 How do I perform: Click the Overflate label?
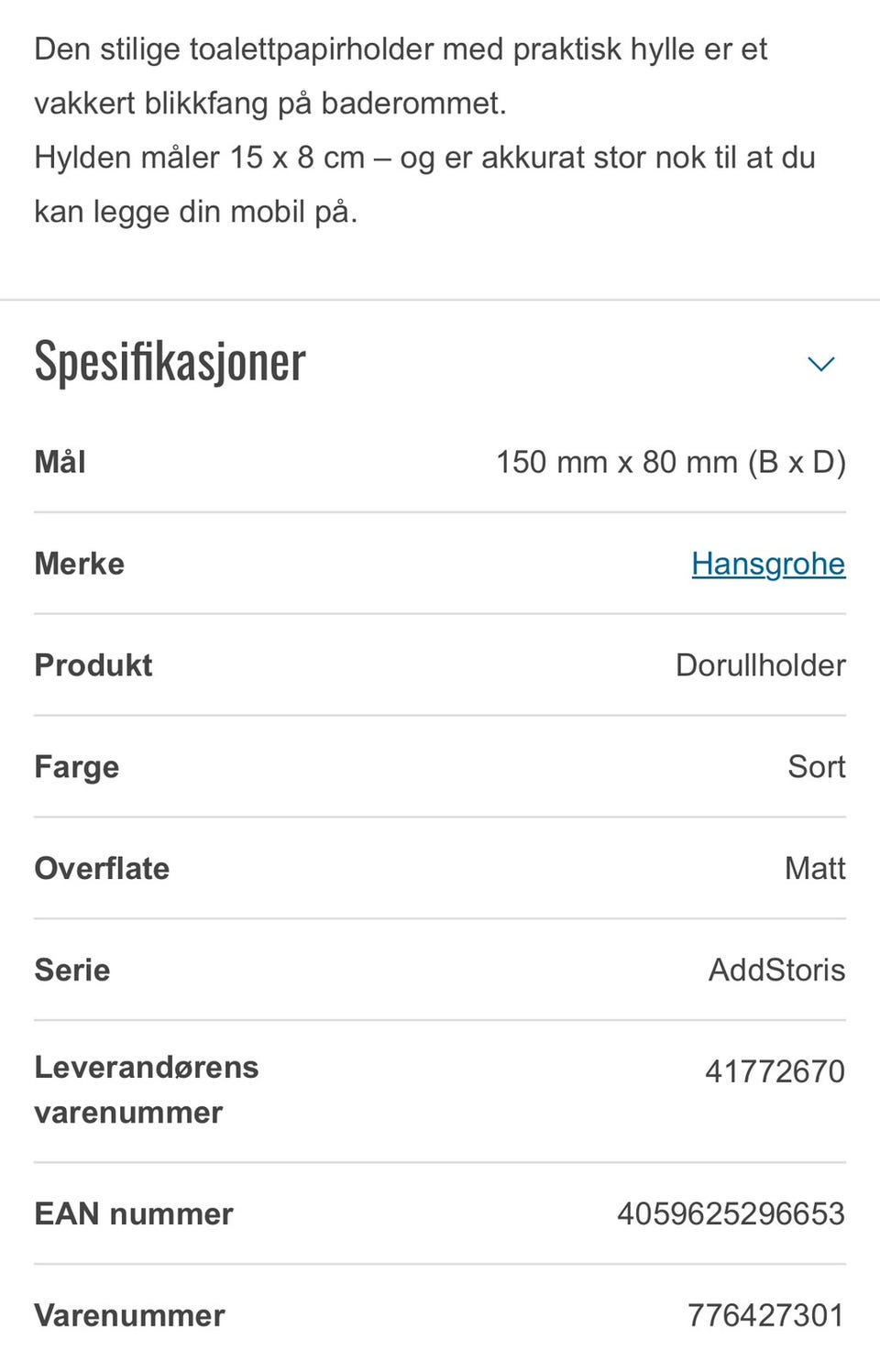(x=103, y=869)
